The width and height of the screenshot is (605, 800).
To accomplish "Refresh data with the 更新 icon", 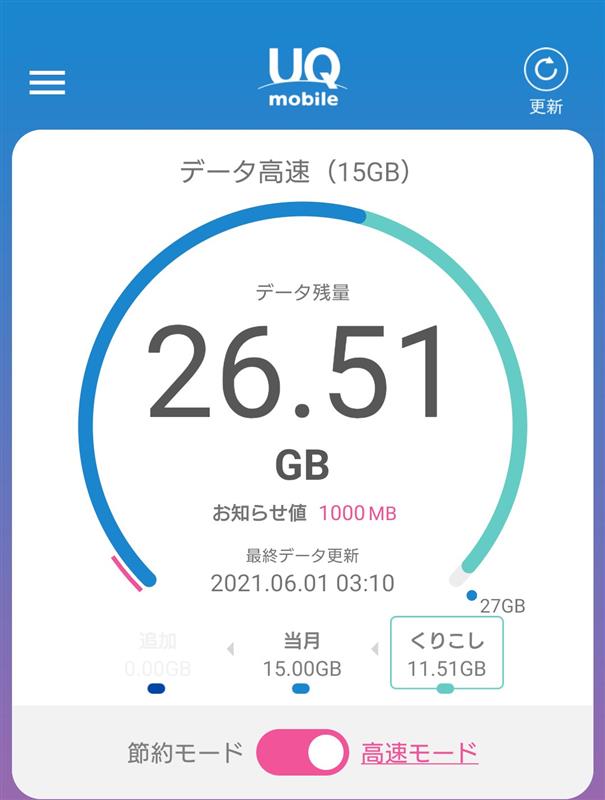I will click(x=546, y=71).
